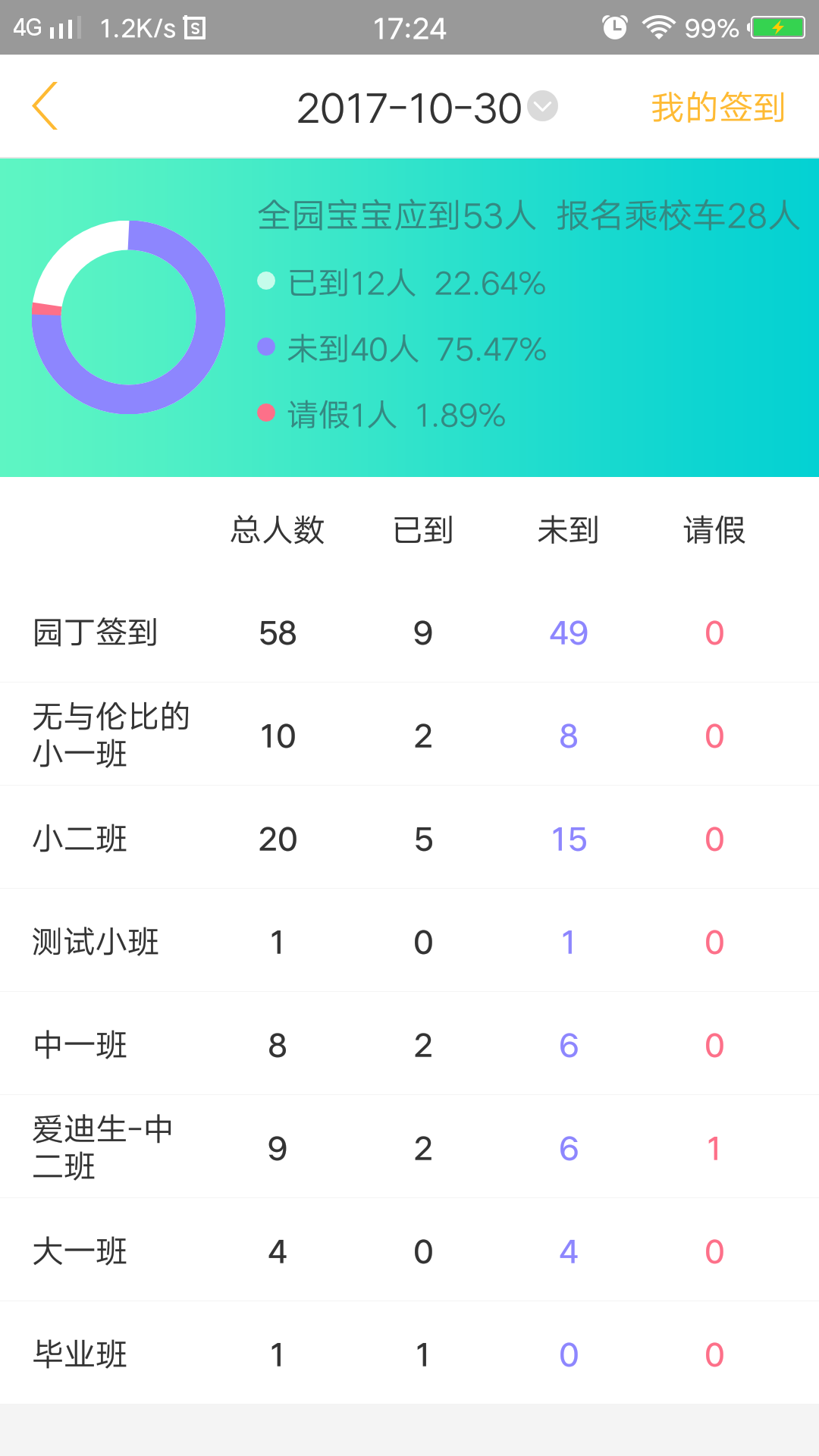The width and height of the screenshot is (819, 1456).
Task: Switch to the 已到 column header
Action: pyautogui.click(x=423, y=532)
